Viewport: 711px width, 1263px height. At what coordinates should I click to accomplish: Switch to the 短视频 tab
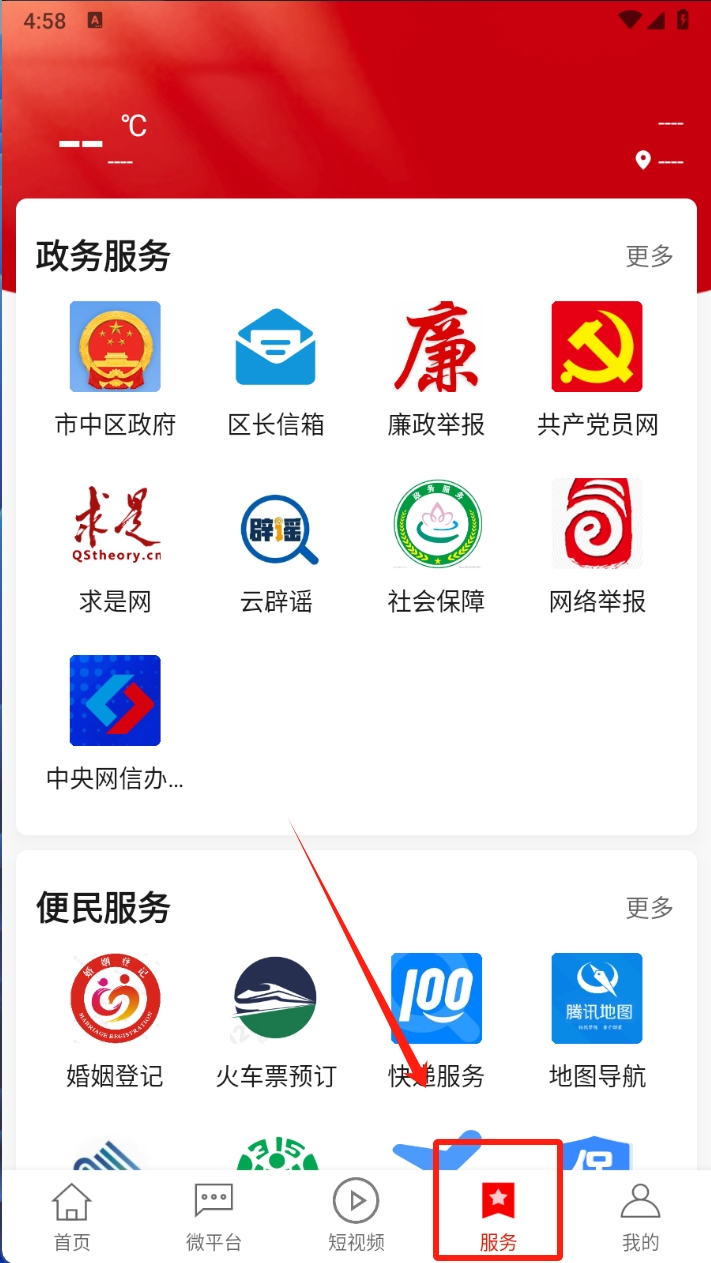pyautogui.click(x=356, y=1216)
